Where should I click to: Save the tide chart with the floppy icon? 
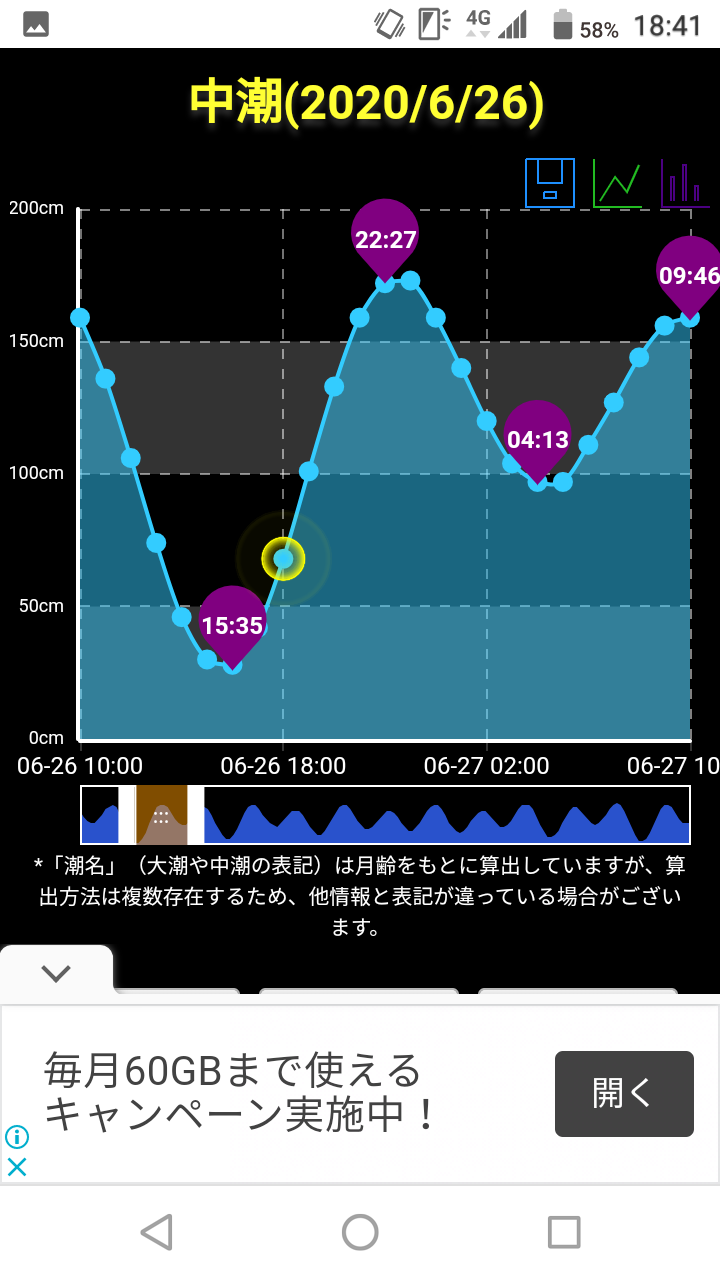(550, 183)
